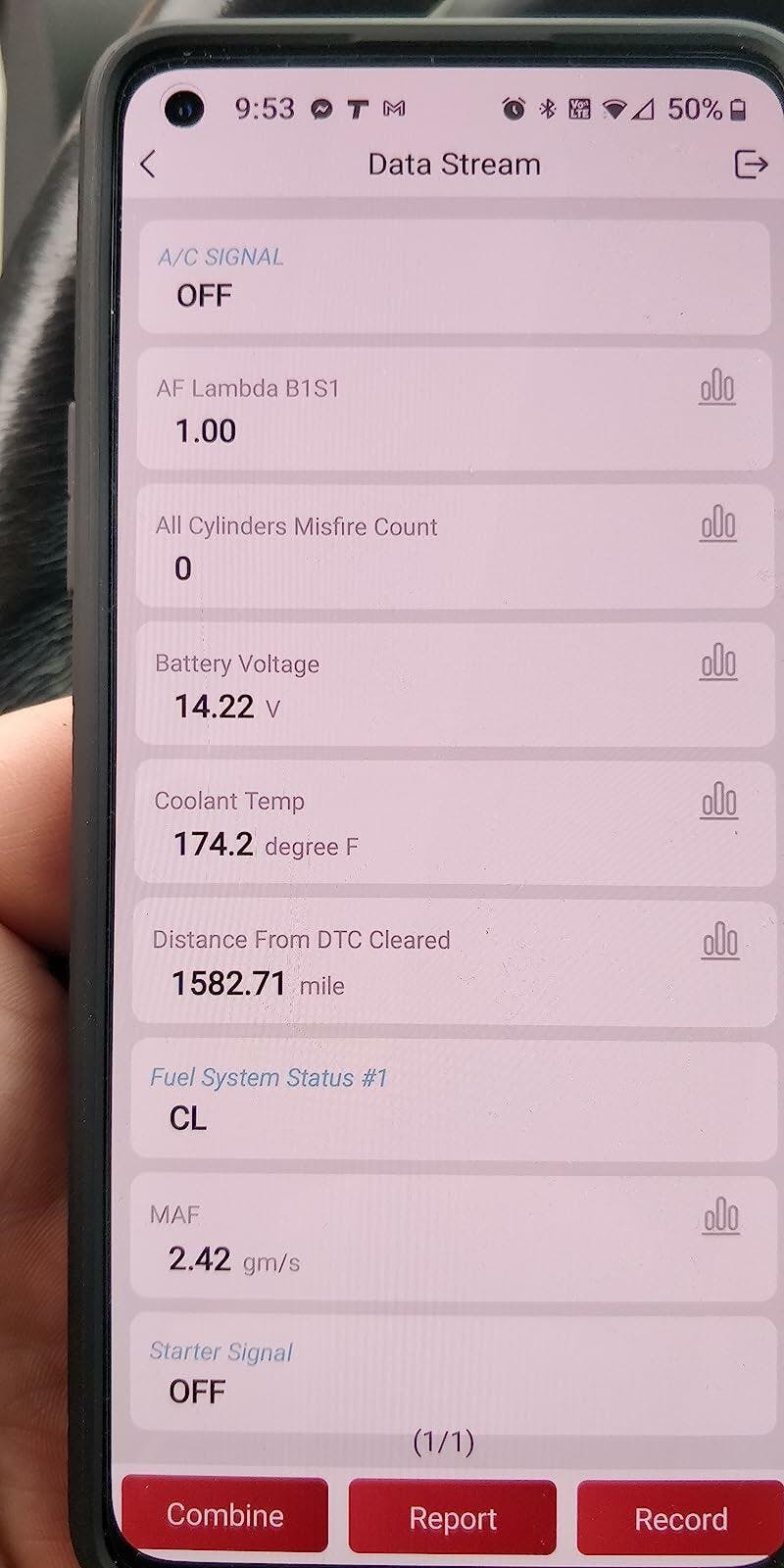
Task: Graph Distance From DTC Cleared
Action: click(720, 941)
